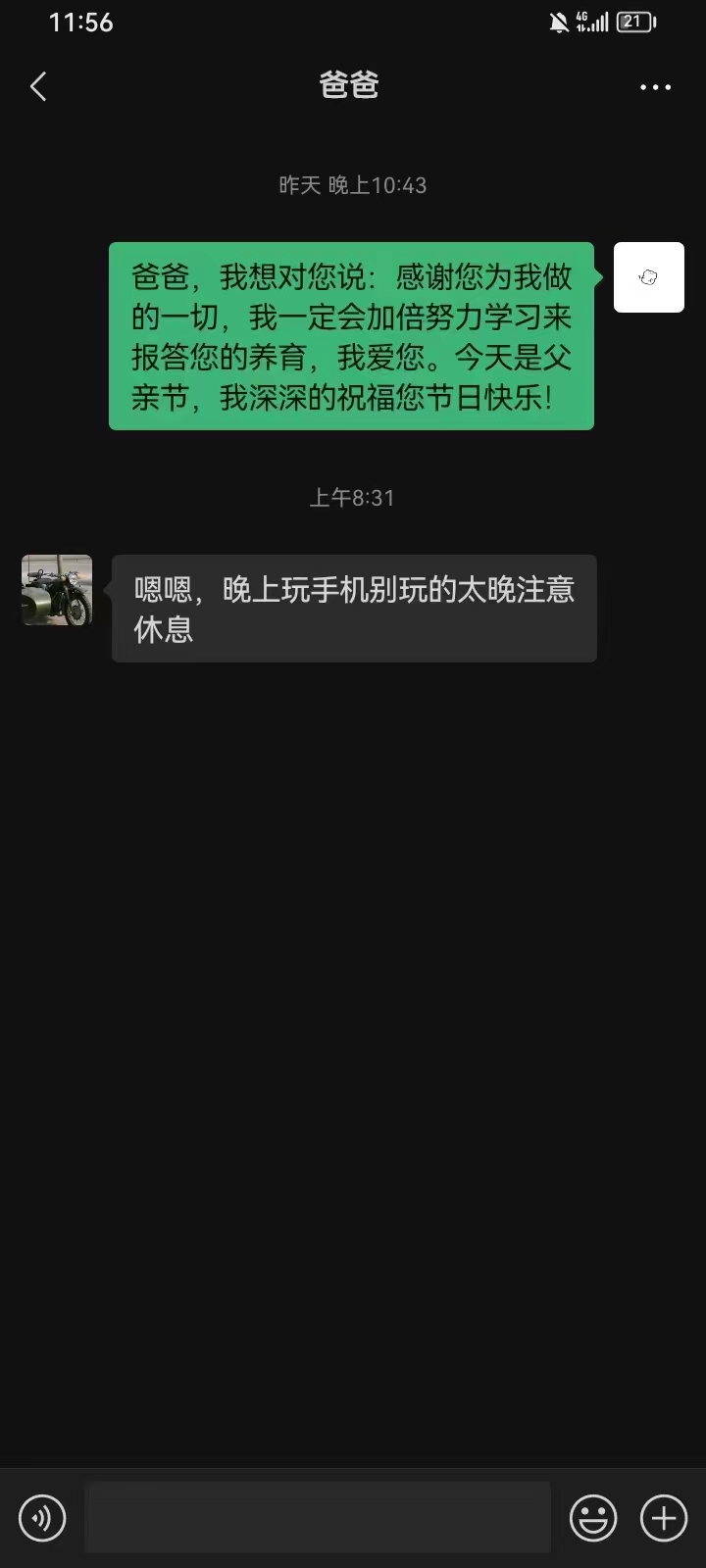The image size is (706, 1568).
Task: Switch to voice message input
Action: click(42, 1518)
